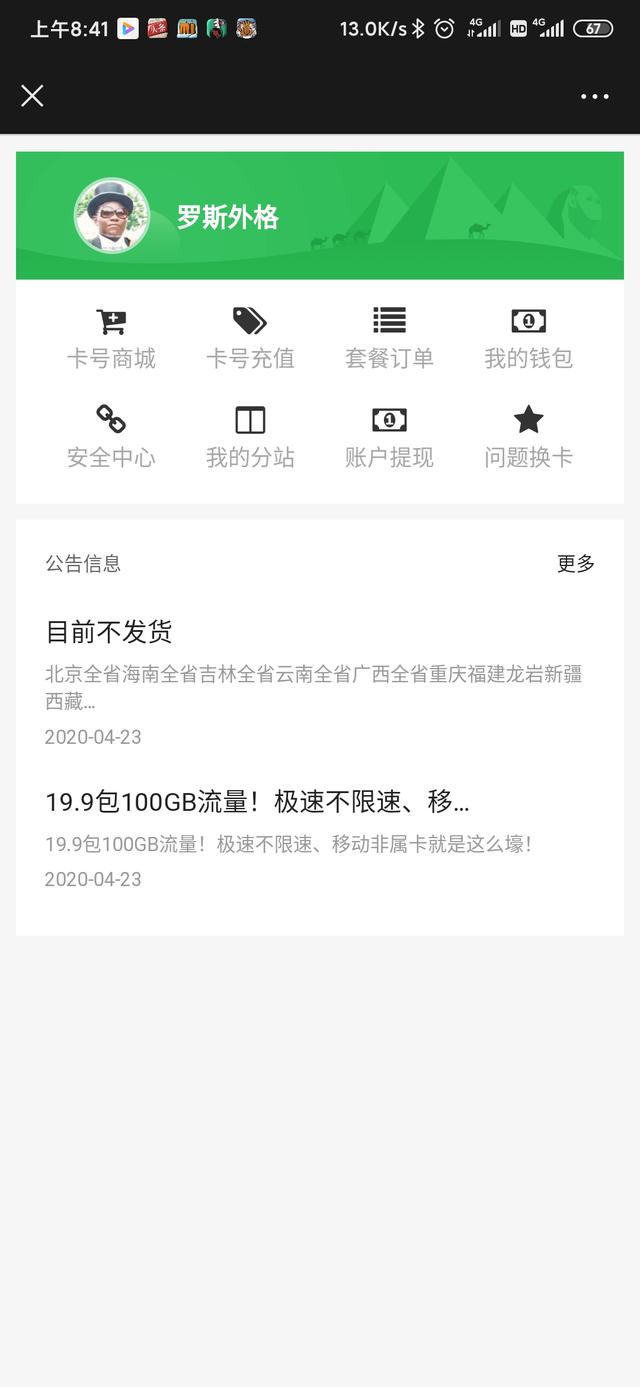Screen dimensions: 640x1387
Task: Enter the 安全中心 security center
Action: click(111, 437)
